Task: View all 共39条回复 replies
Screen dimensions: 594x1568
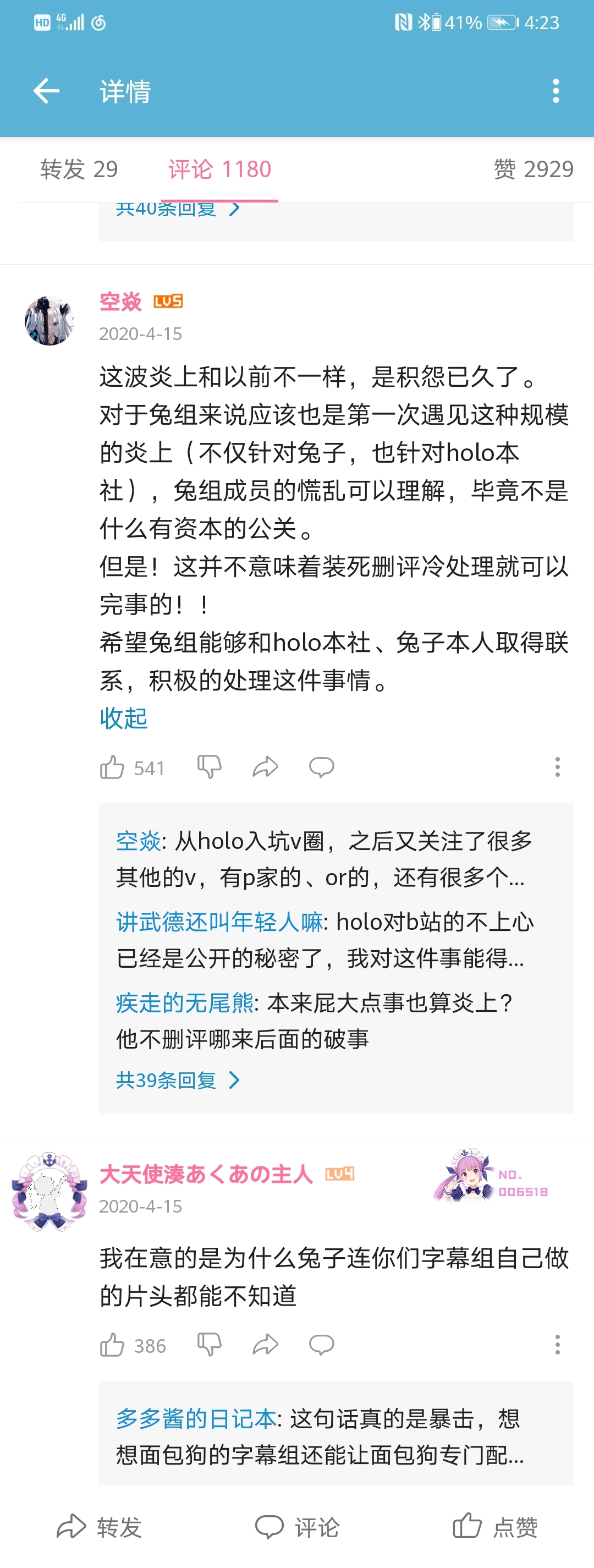Action: point(178,1081)
